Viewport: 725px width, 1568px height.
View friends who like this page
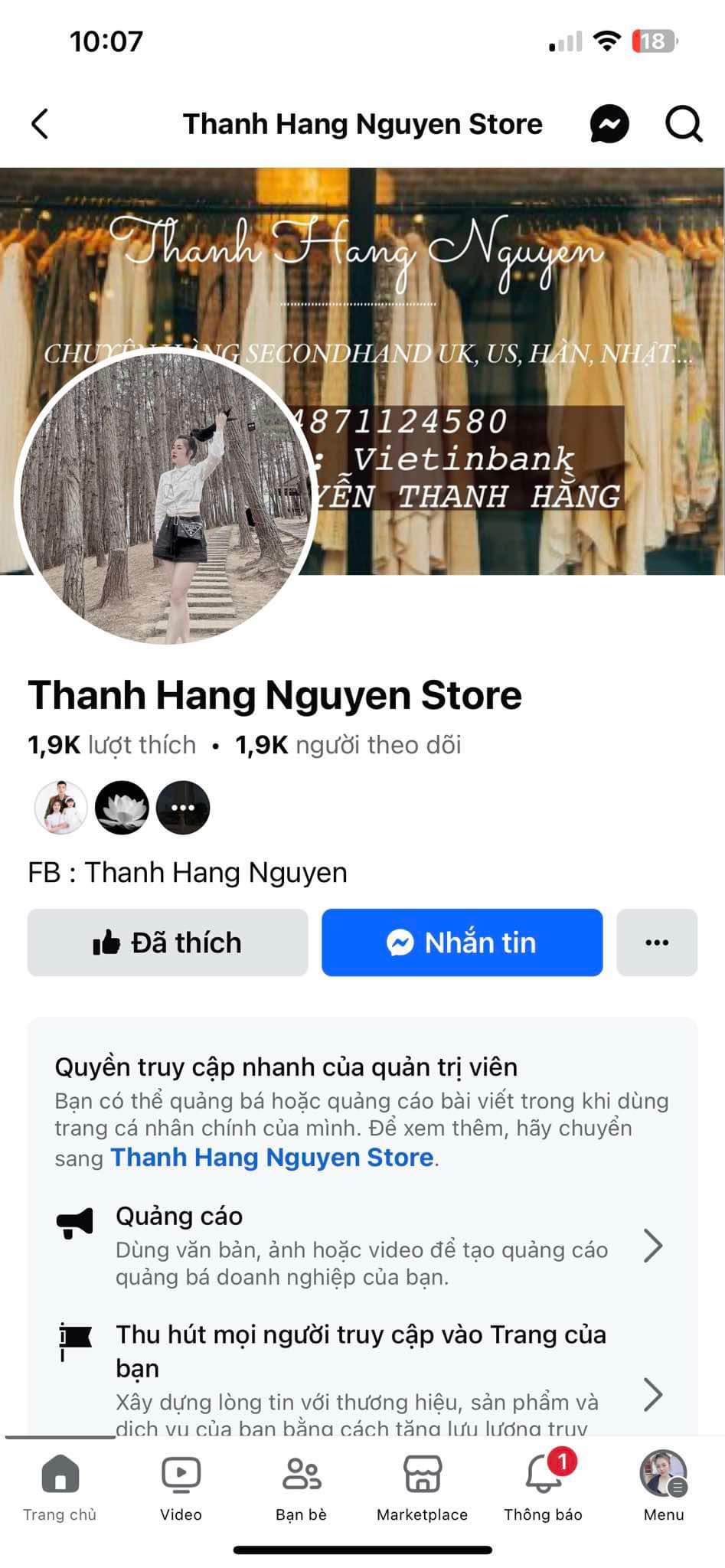point(122,808)
